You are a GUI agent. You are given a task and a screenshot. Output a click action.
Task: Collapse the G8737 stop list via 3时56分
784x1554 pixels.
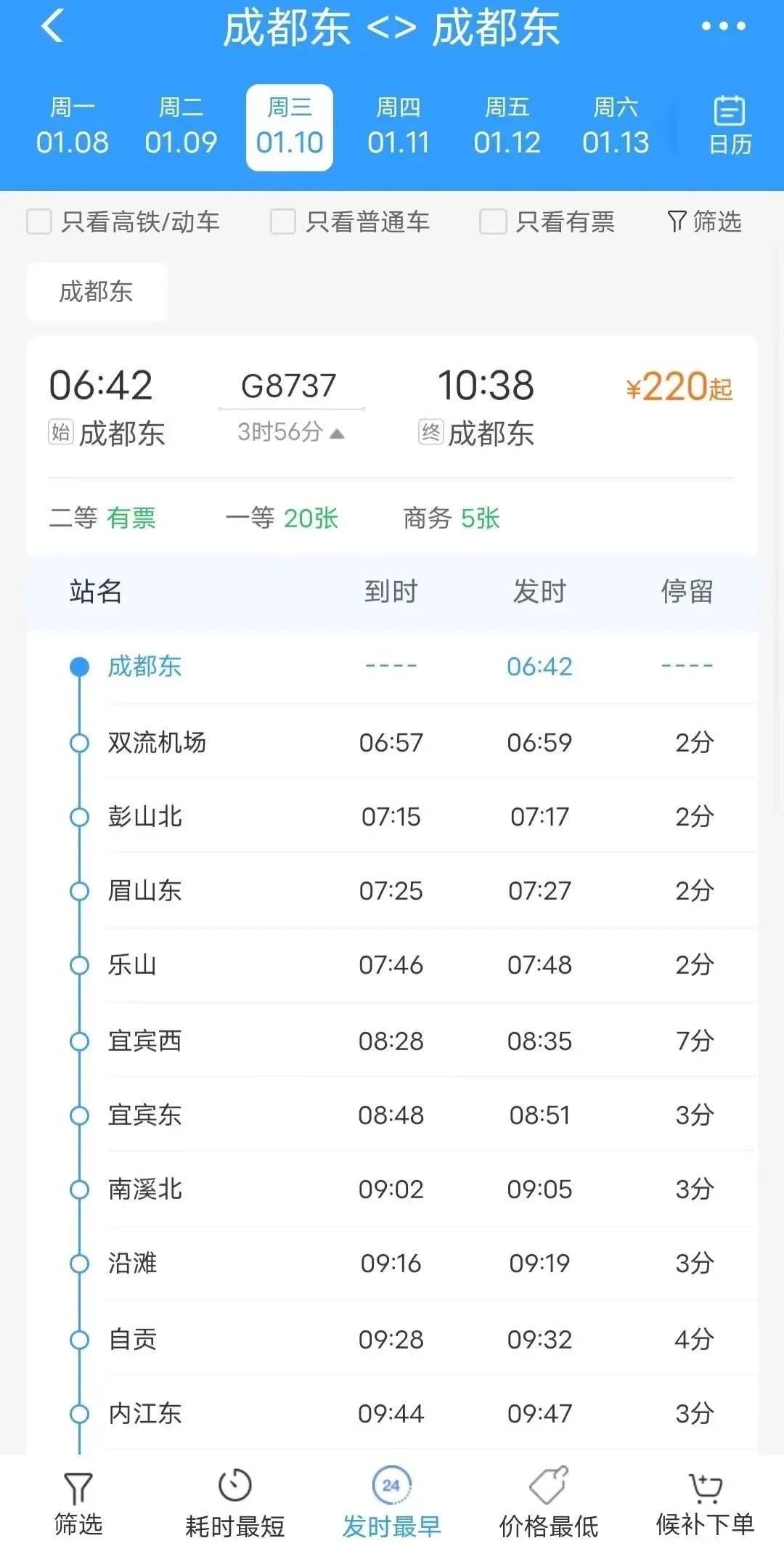[290, 433]
